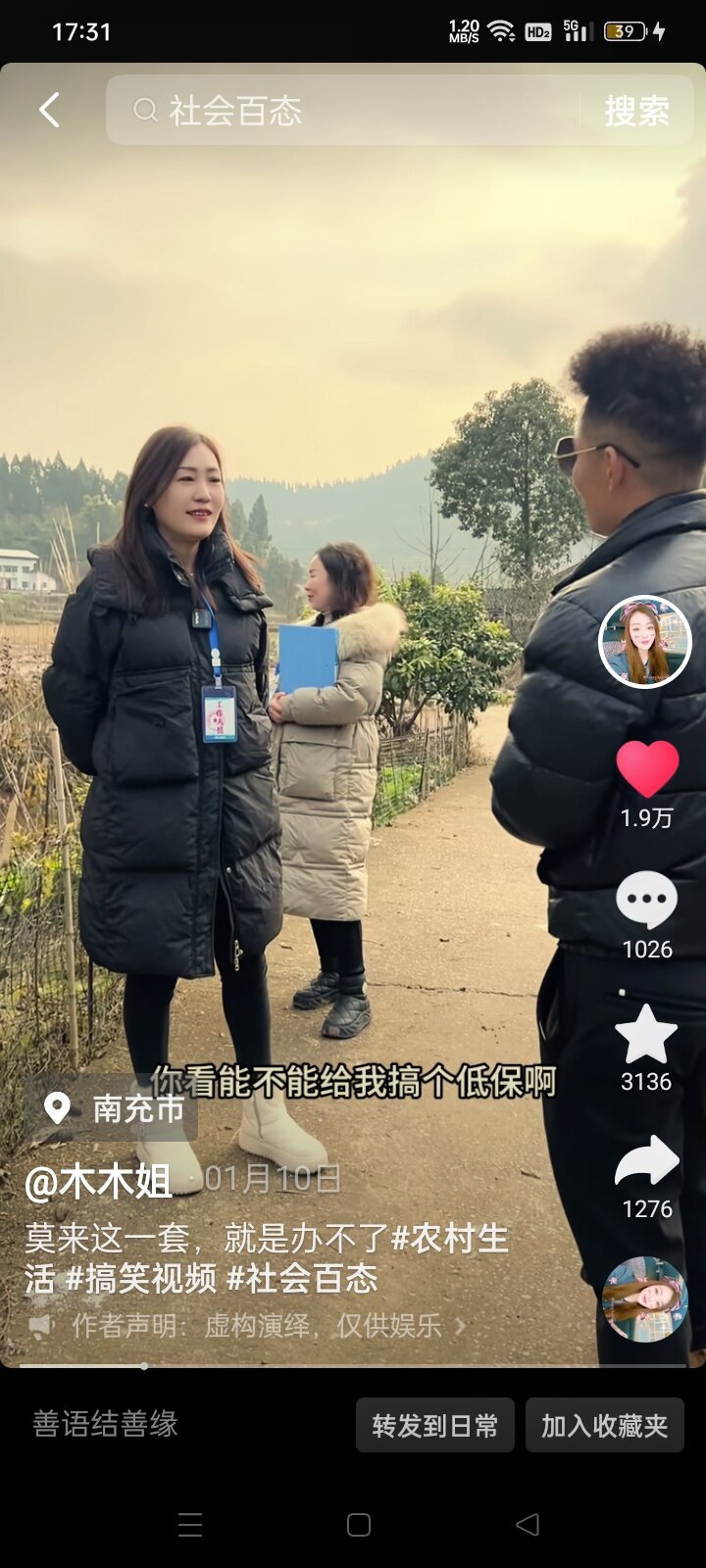This screenshot has width=706, height=1568.
Task: Like the video with the heart icon
Action: click(x=646, y=769)
